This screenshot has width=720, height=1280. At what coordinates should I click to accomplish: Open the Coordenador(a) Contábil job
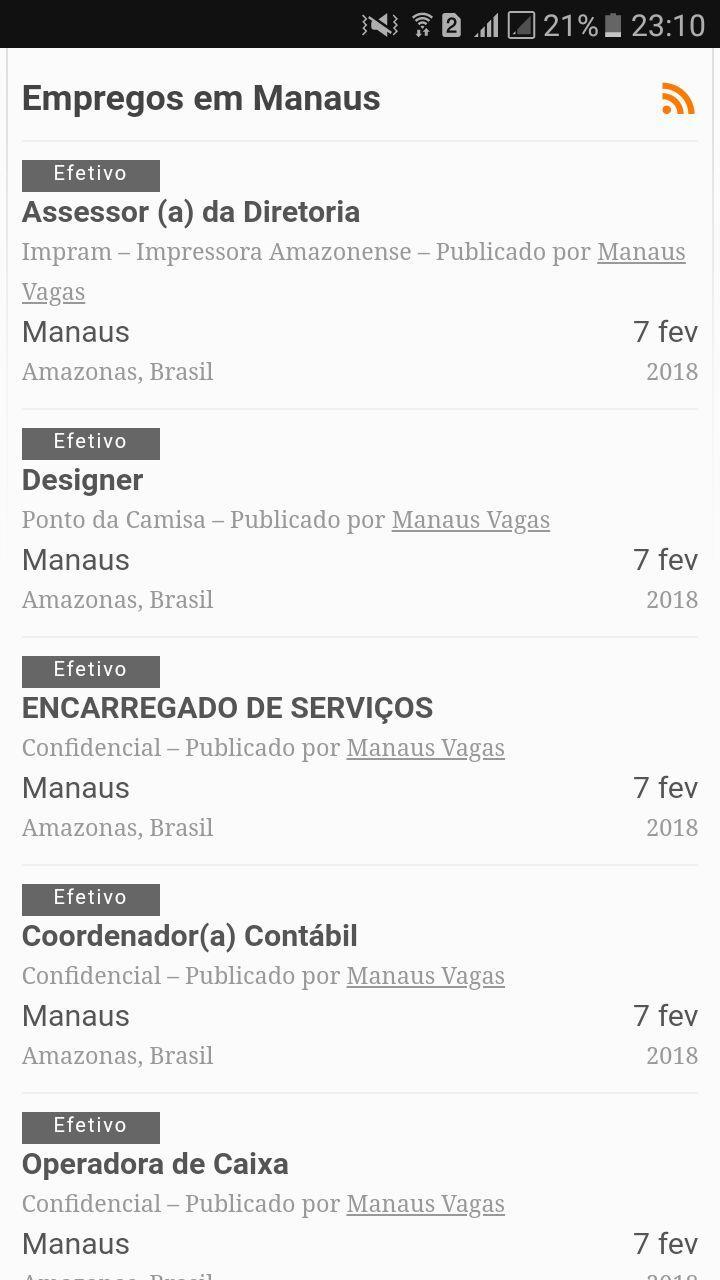point(190,936)
